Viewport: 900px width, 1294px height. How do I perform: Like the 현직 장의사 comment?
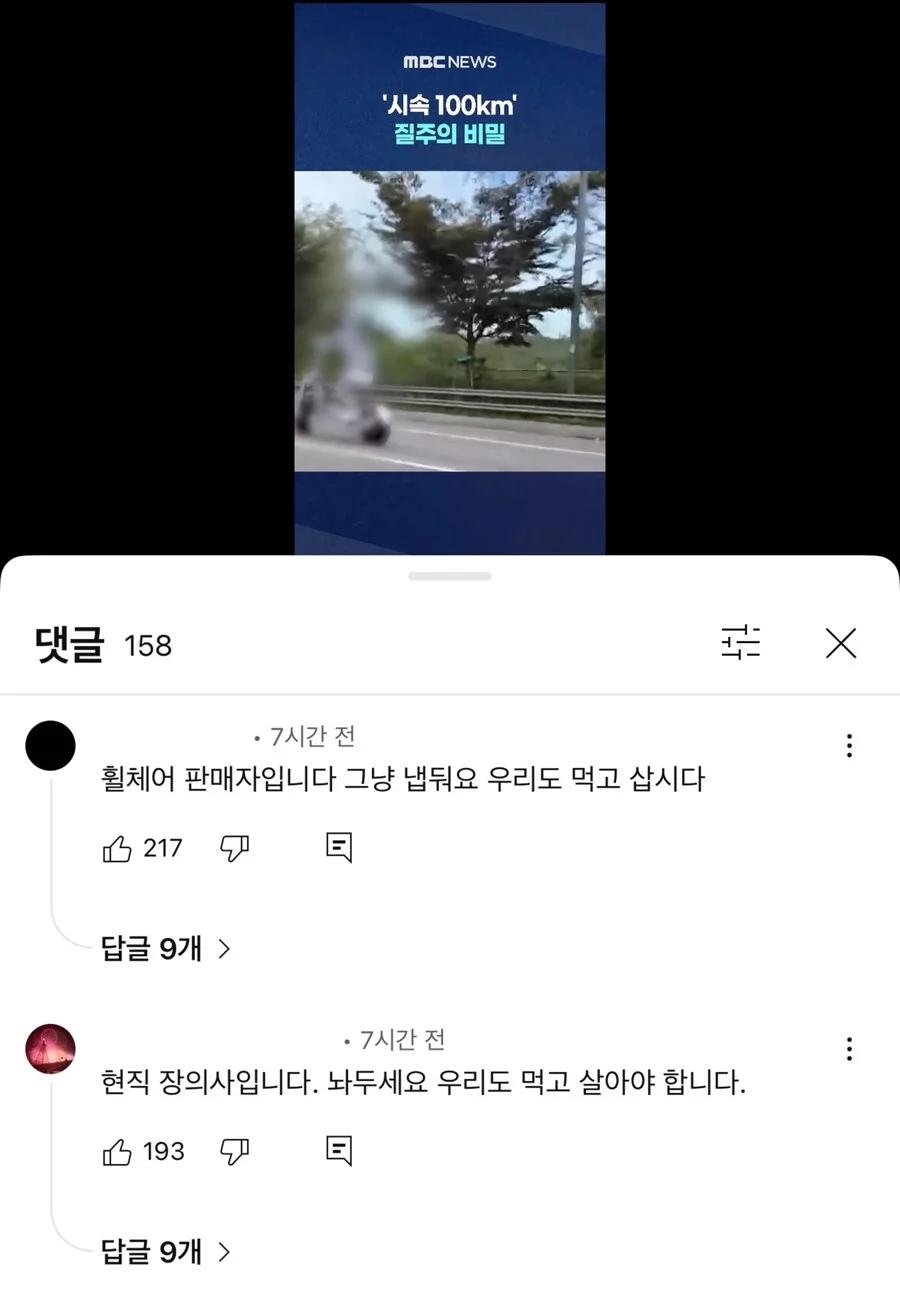point(118,1152)
